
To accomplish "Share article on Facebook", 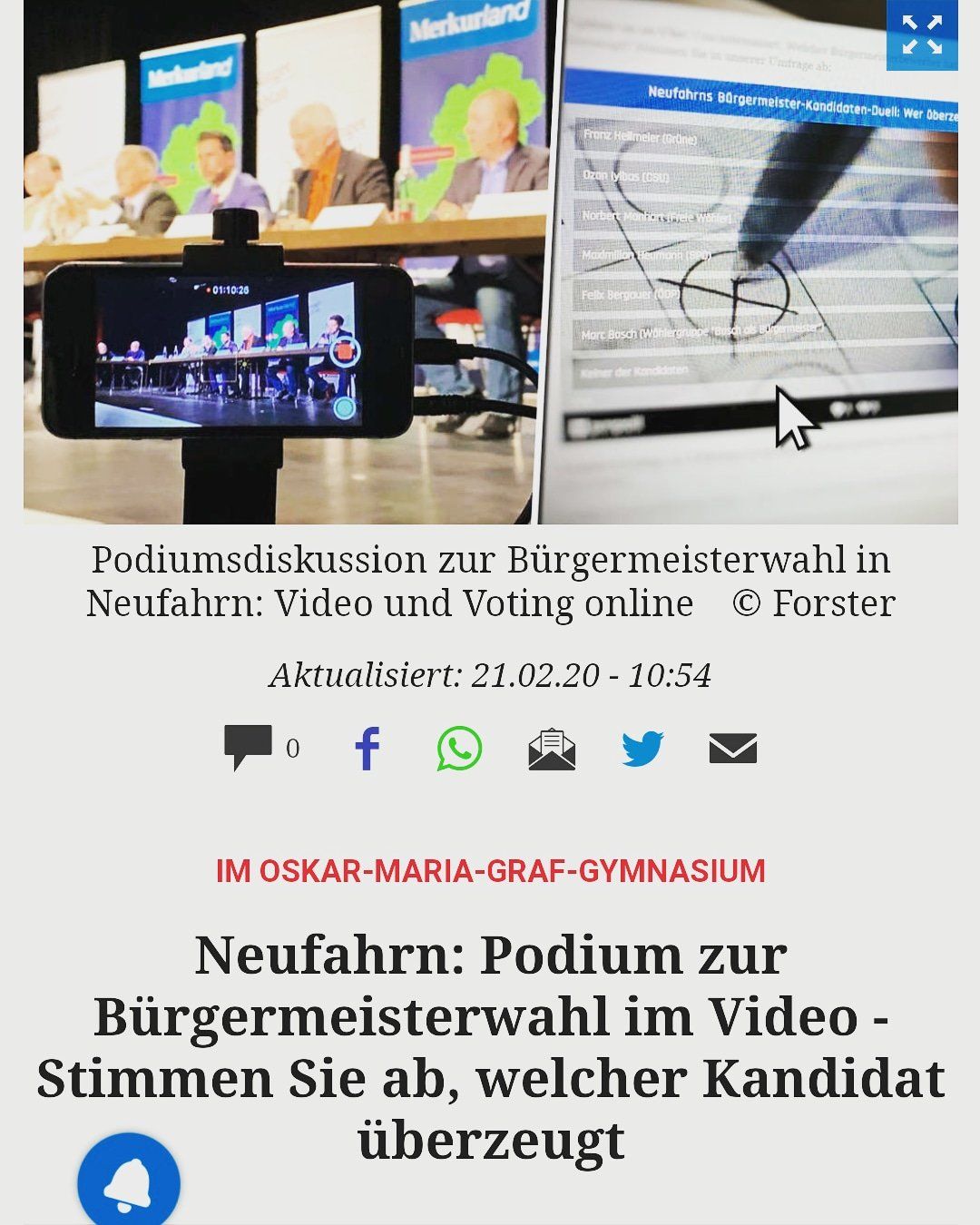I will coord(367,749).
